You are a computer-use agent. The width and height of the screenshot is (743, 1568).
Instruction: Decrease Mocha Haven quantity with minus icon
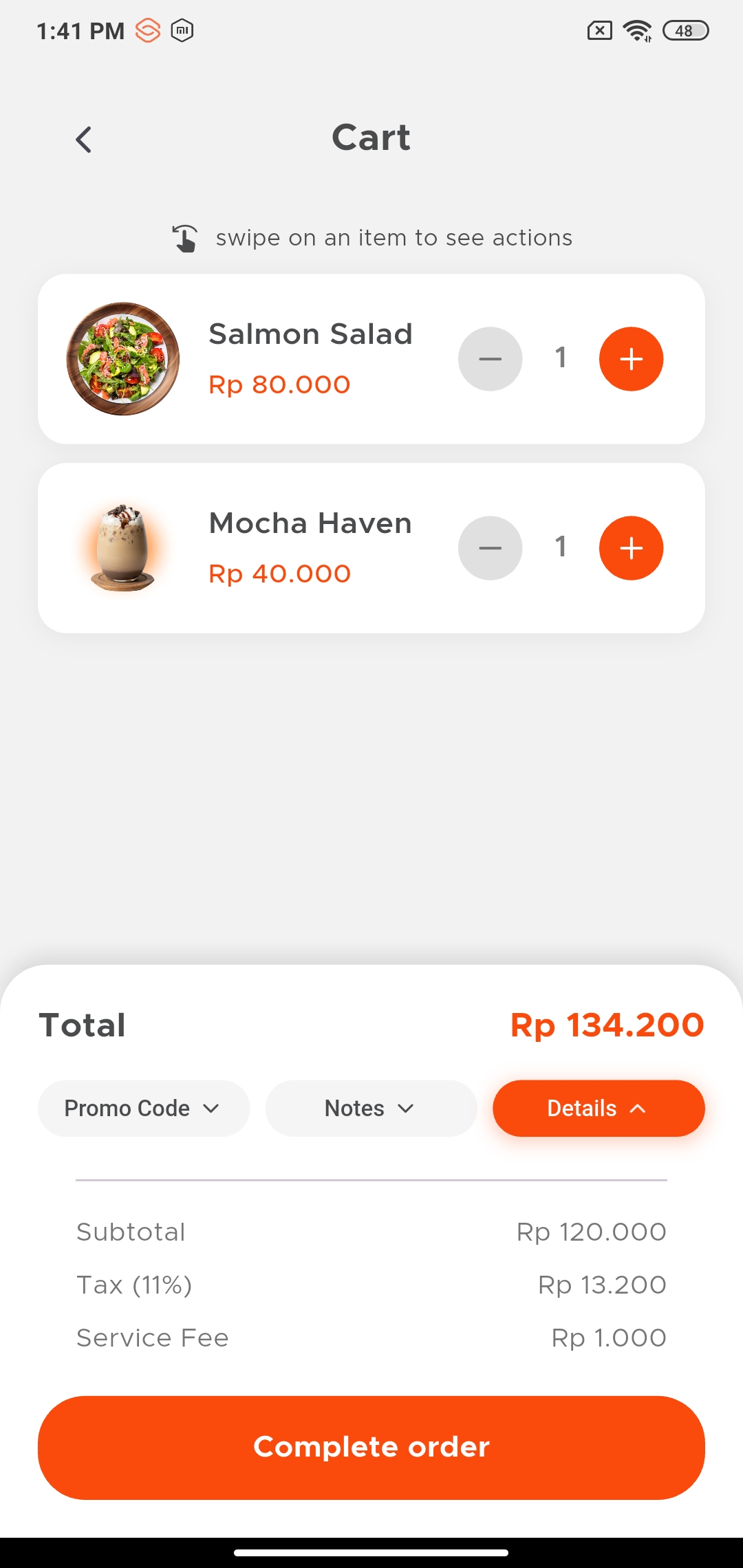490,547
